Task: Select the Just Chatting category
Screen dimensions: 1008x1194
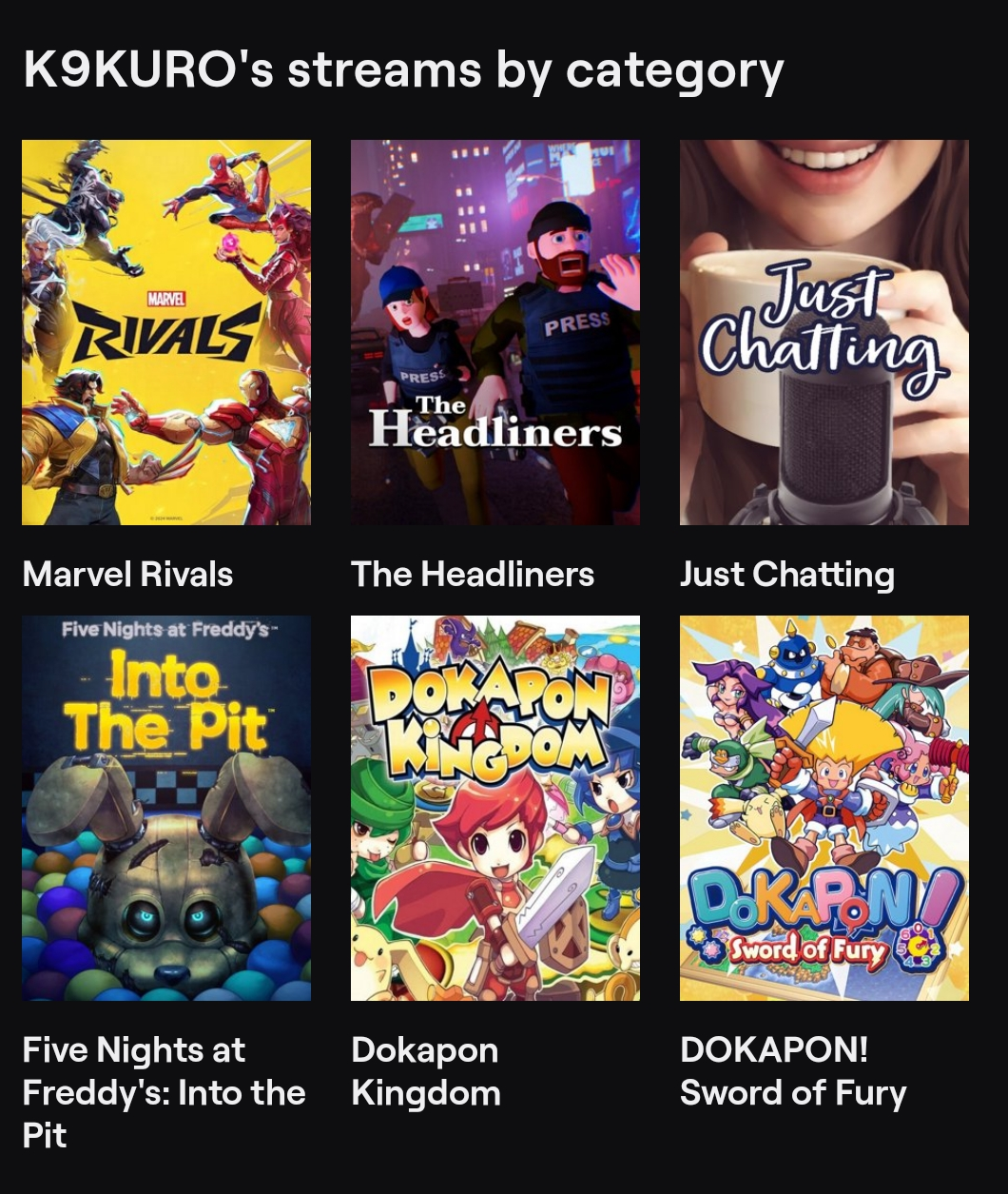Action: tap(824, 333)
